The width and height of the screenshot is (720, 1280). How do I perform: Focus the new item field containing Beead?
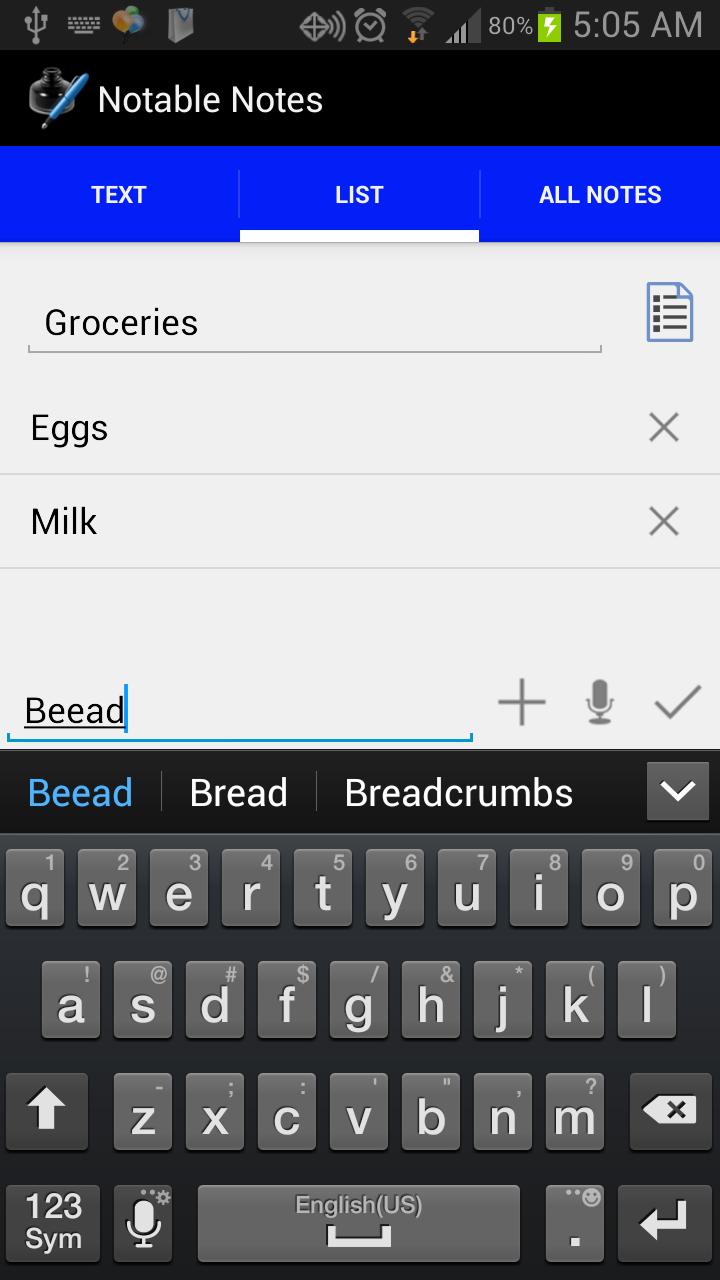(240, 711)
